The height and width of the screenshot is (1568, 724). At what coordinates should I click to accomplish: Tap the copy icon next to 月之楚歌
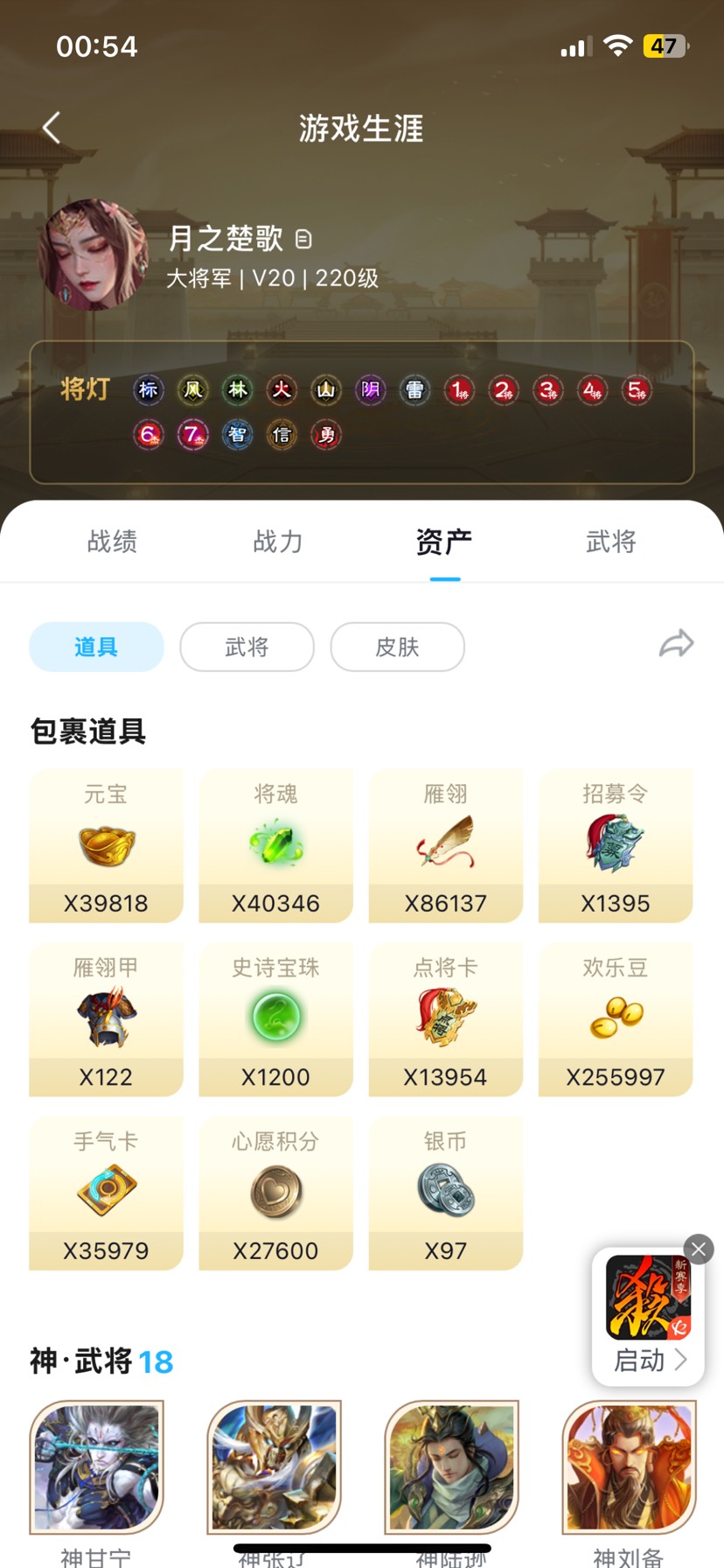(303, 239)
